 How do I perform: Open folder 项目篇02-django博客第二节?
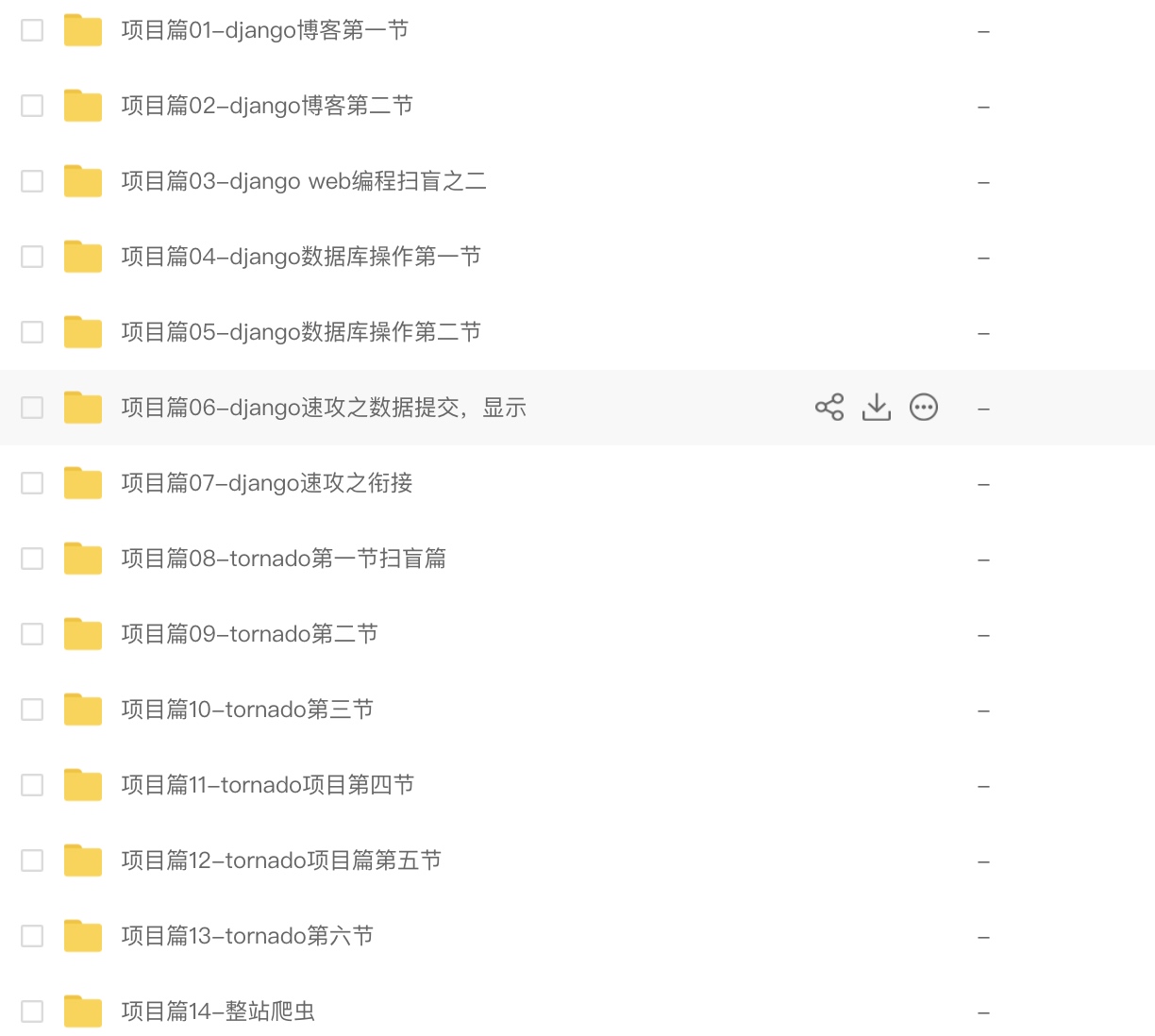pos(267,106)
